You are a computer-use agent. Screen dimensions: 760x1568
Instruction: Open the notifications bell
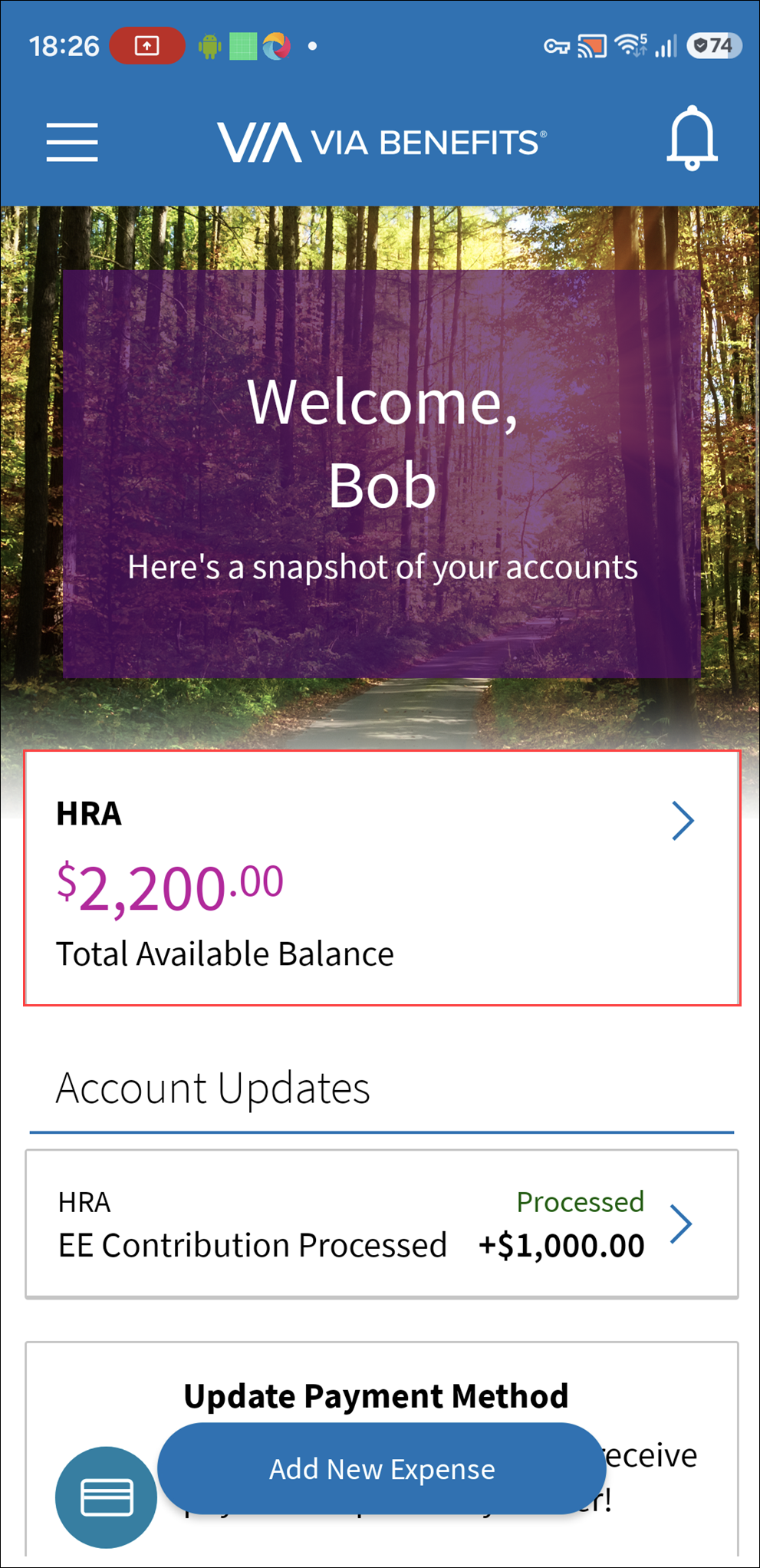692,138
